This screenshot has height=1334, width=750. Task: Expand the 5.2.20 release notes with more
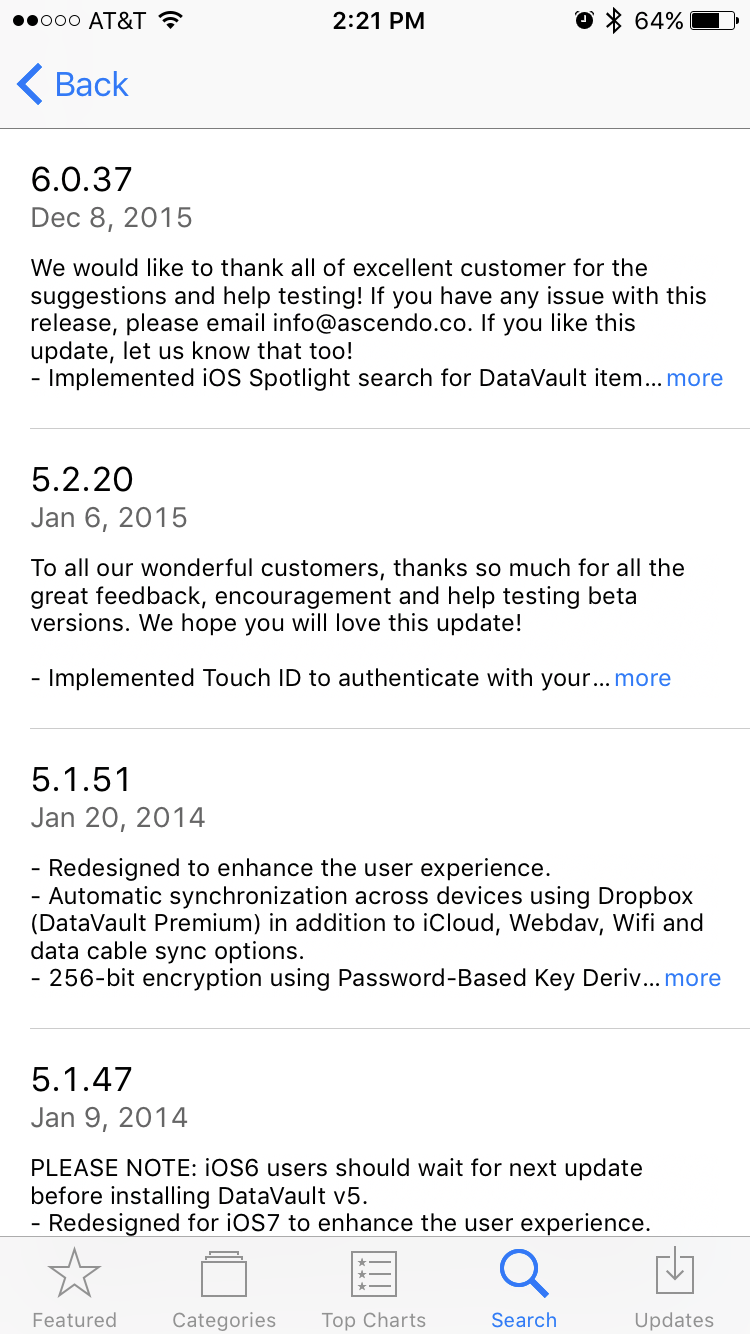[642, 678]
